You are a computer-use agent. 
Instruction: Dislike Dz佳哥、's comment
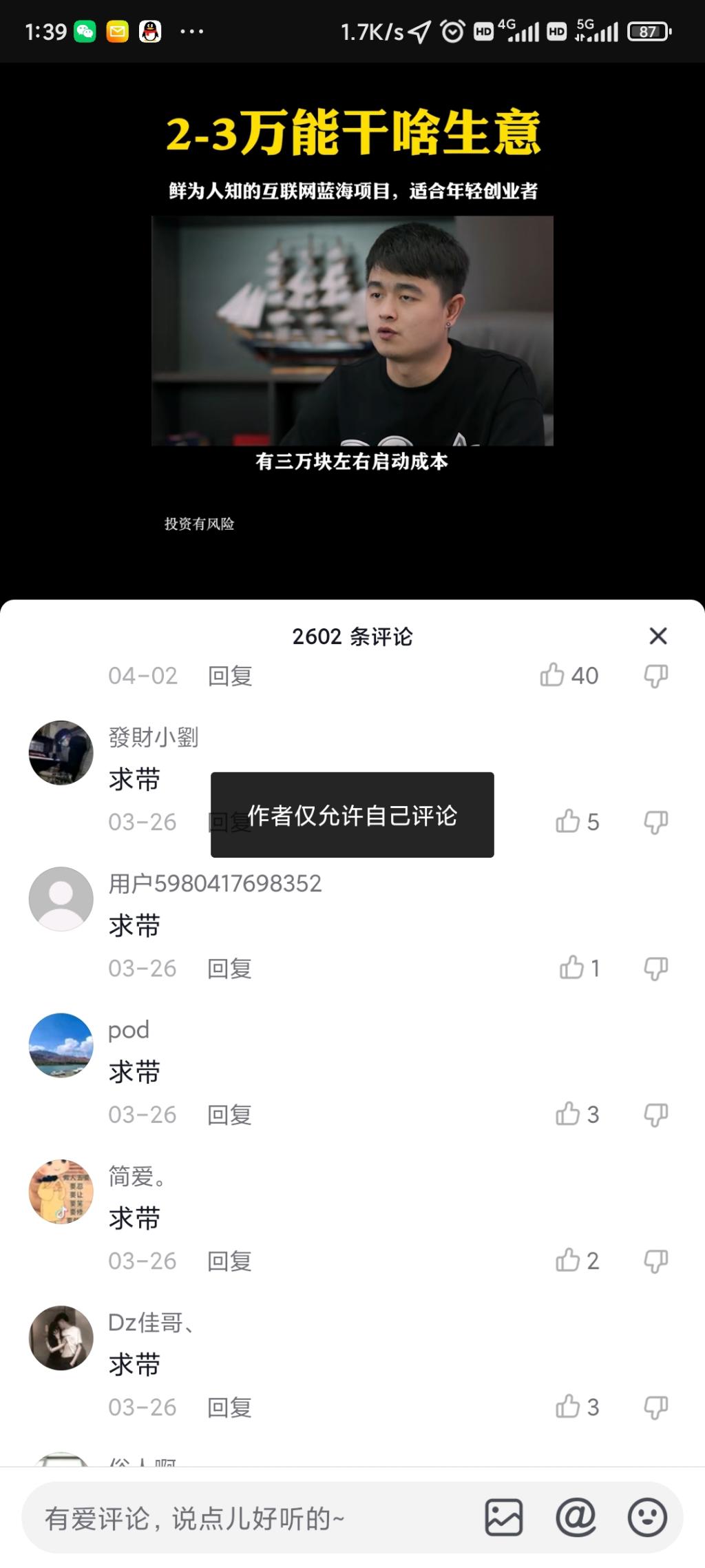point(655,1407)
